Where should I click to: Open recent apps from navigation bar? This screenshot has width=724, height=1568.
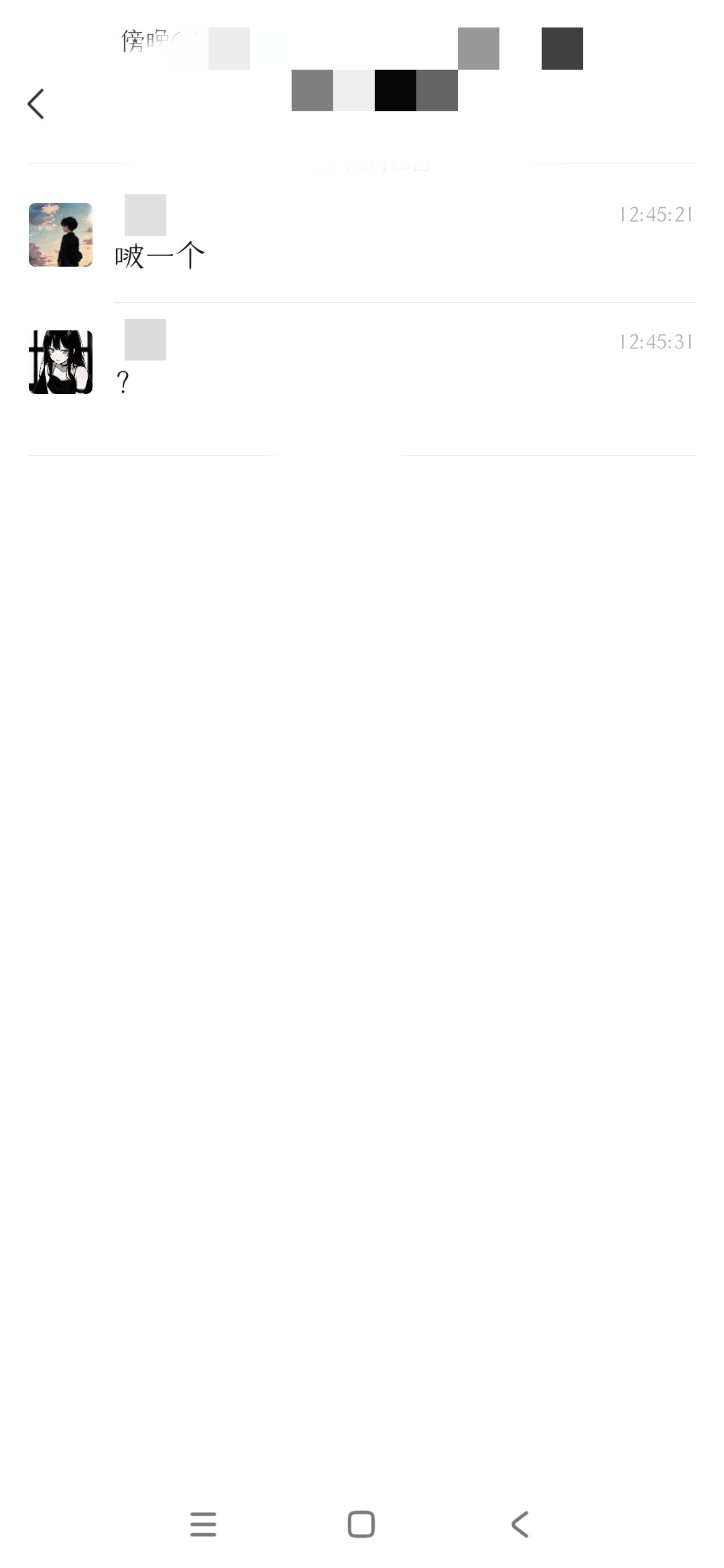[203, 1524]
